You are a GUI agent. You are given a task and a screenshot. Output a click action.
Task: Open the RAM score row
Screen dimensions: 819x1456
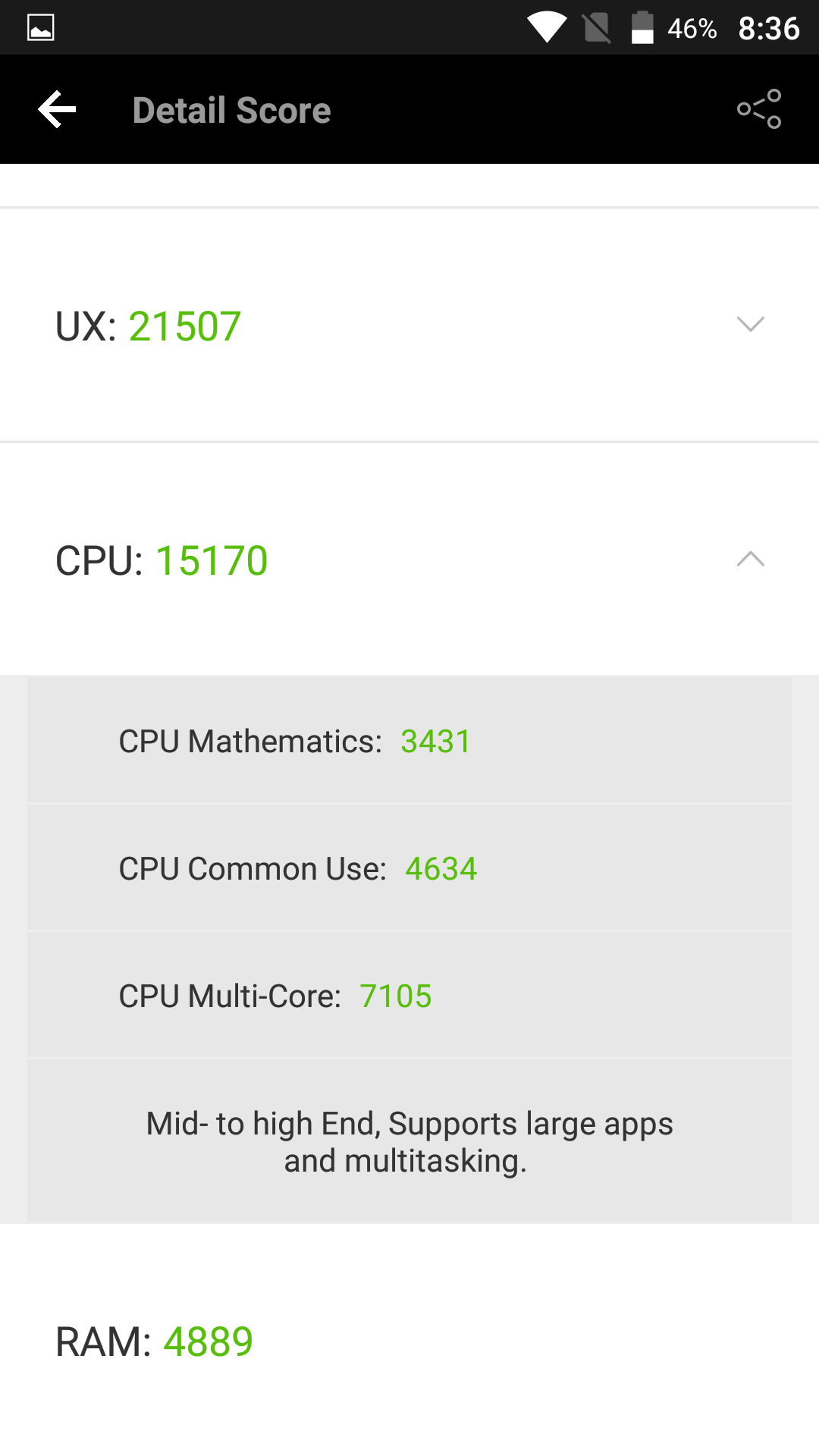409,1341
